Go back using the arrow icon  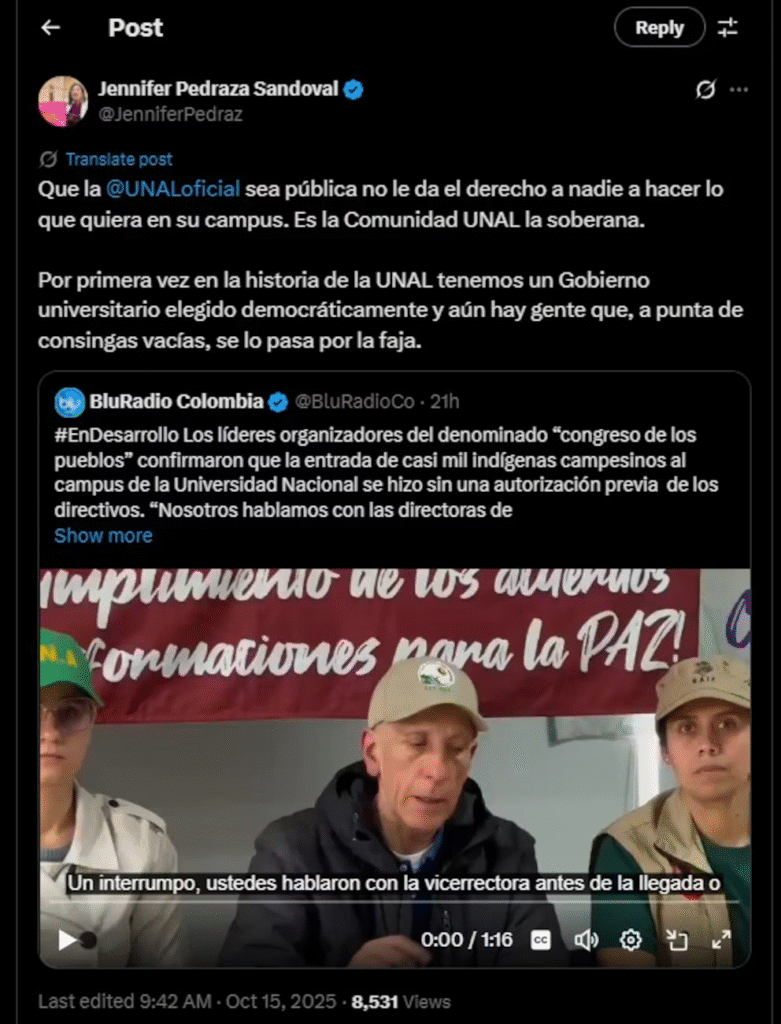tap(50, 28)
